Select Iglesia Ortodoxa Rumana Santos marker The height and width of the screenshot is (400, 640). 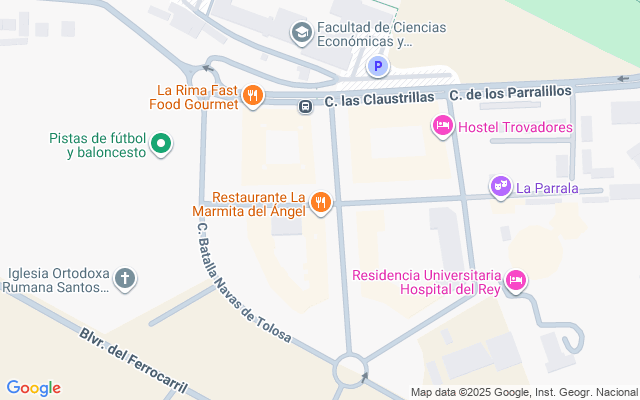pos(125,279)
